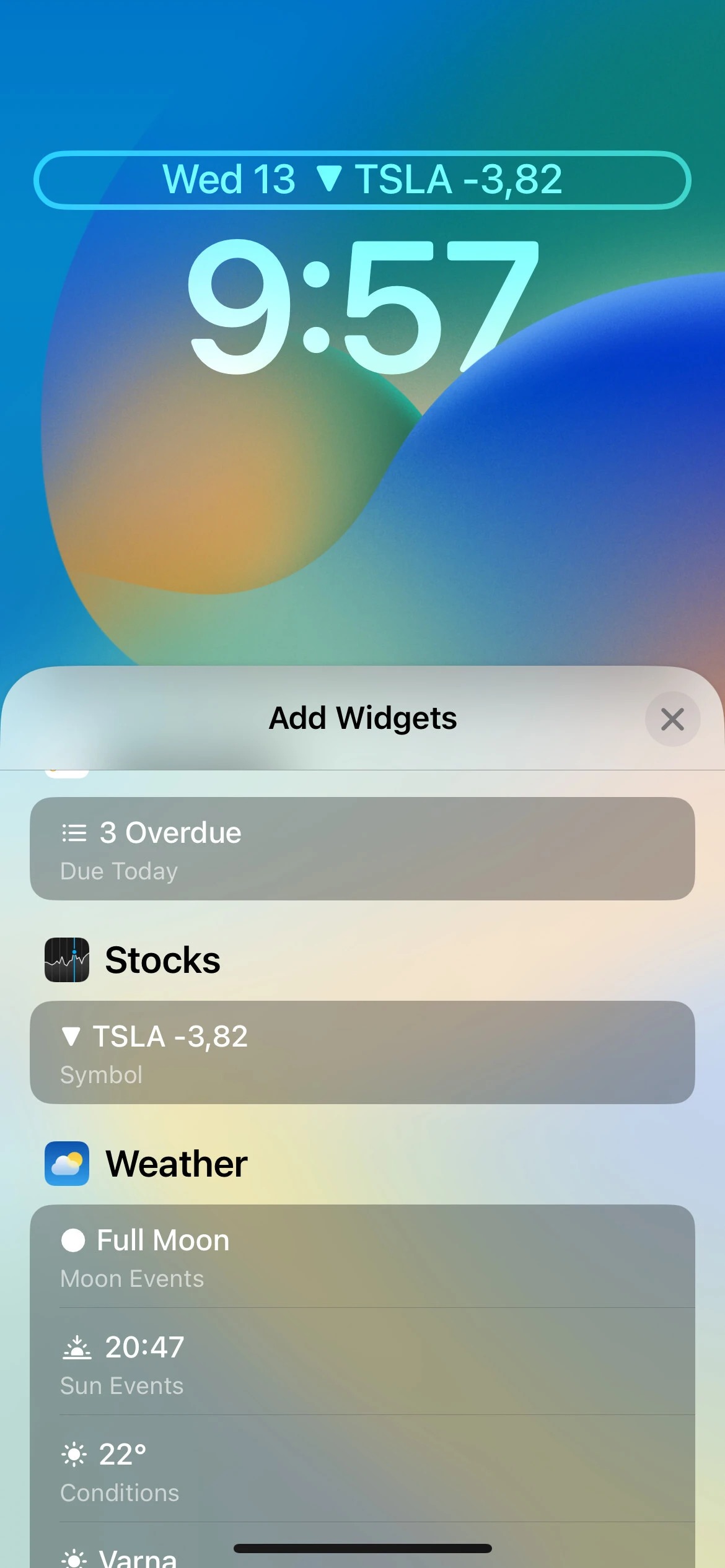
Task: Select the 22° Conditions weather widget
Action: (x=362, y=1470)
